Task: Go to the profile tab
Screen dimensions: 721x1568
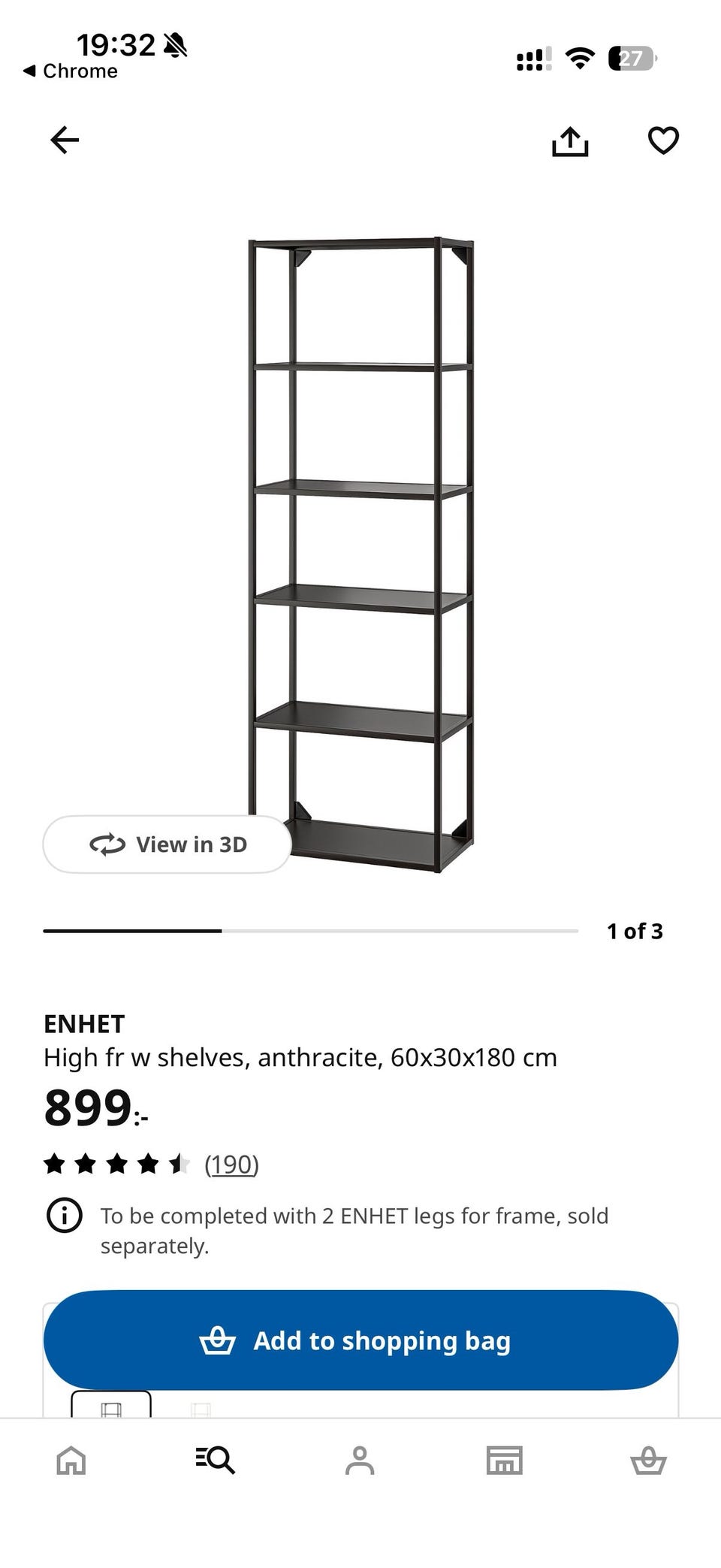Action: (x=360, y=1461)
